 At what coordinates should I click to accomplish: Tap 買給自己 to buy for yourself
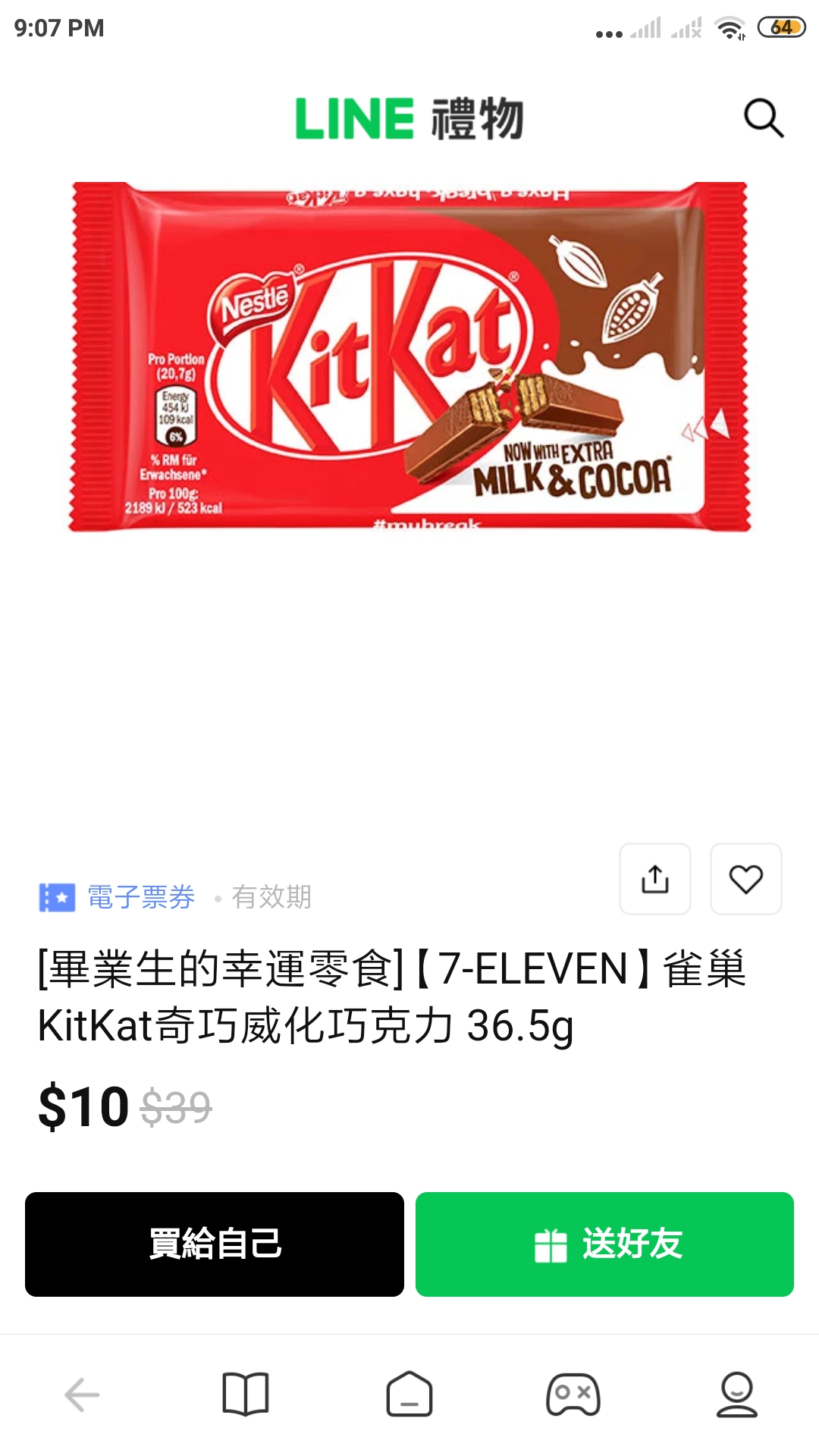[x=215, y=1244]
